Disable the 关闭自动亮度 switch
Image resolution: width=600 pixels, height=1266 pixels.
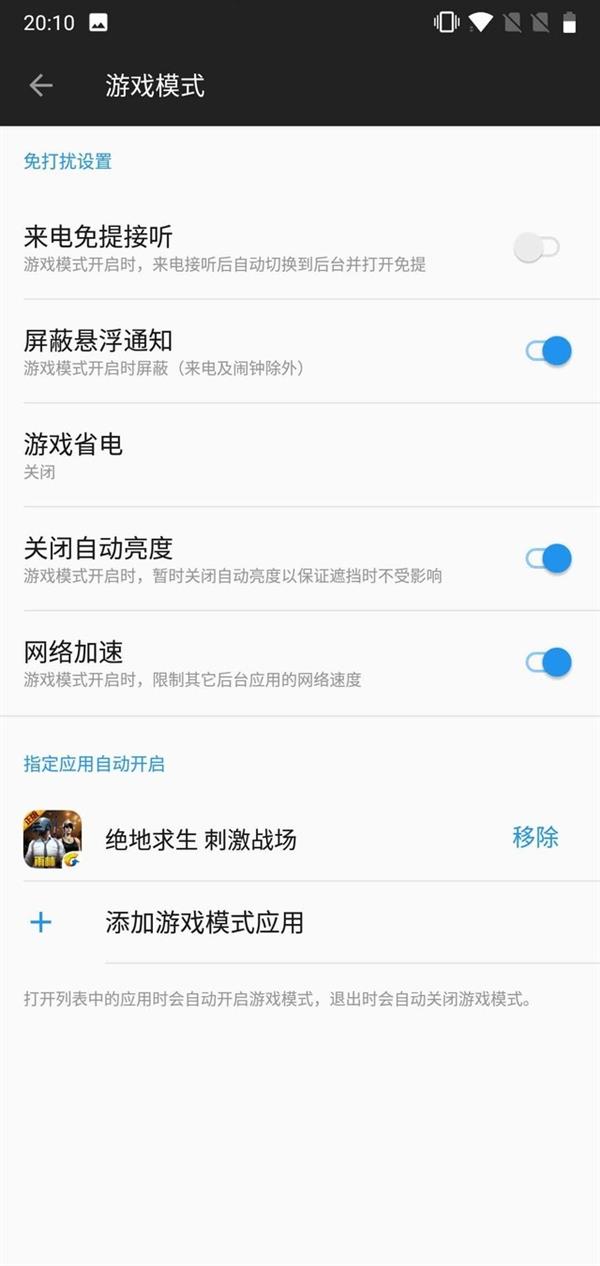[x=549, y=558]
